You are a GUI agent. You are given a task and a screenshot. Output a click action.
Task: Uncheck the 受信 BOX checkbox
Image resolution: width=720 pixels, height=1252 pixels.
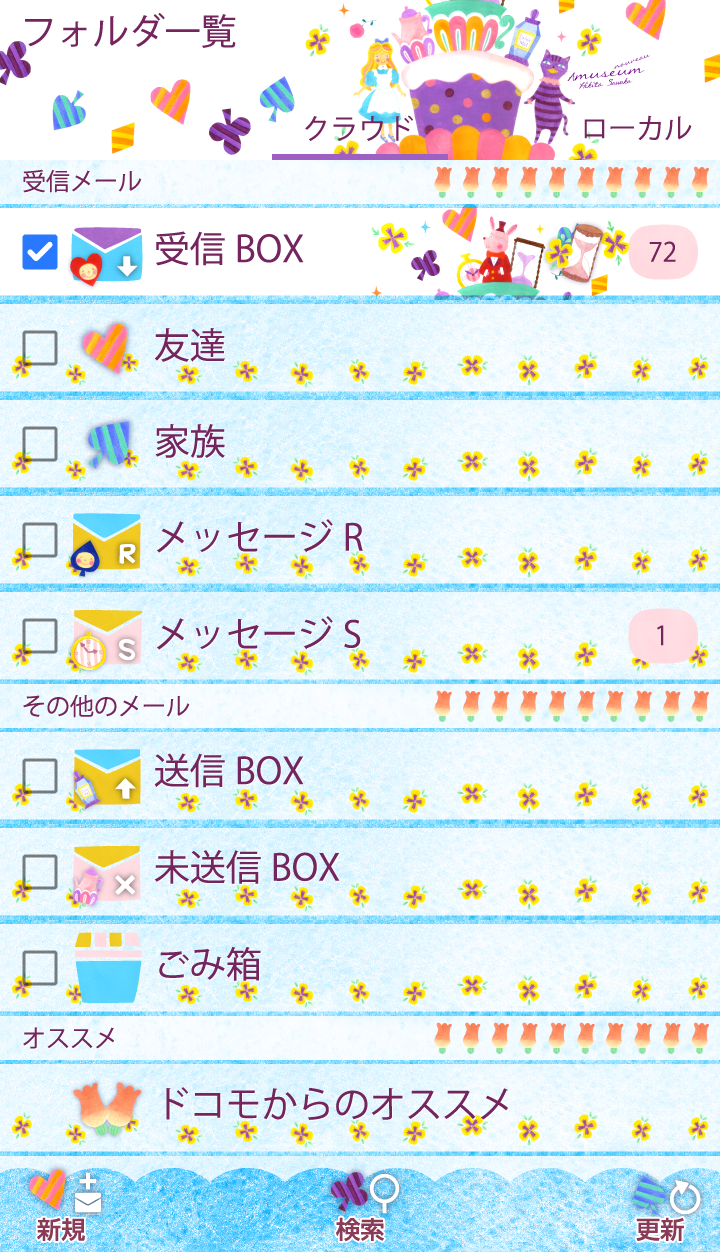coord(40,251)
